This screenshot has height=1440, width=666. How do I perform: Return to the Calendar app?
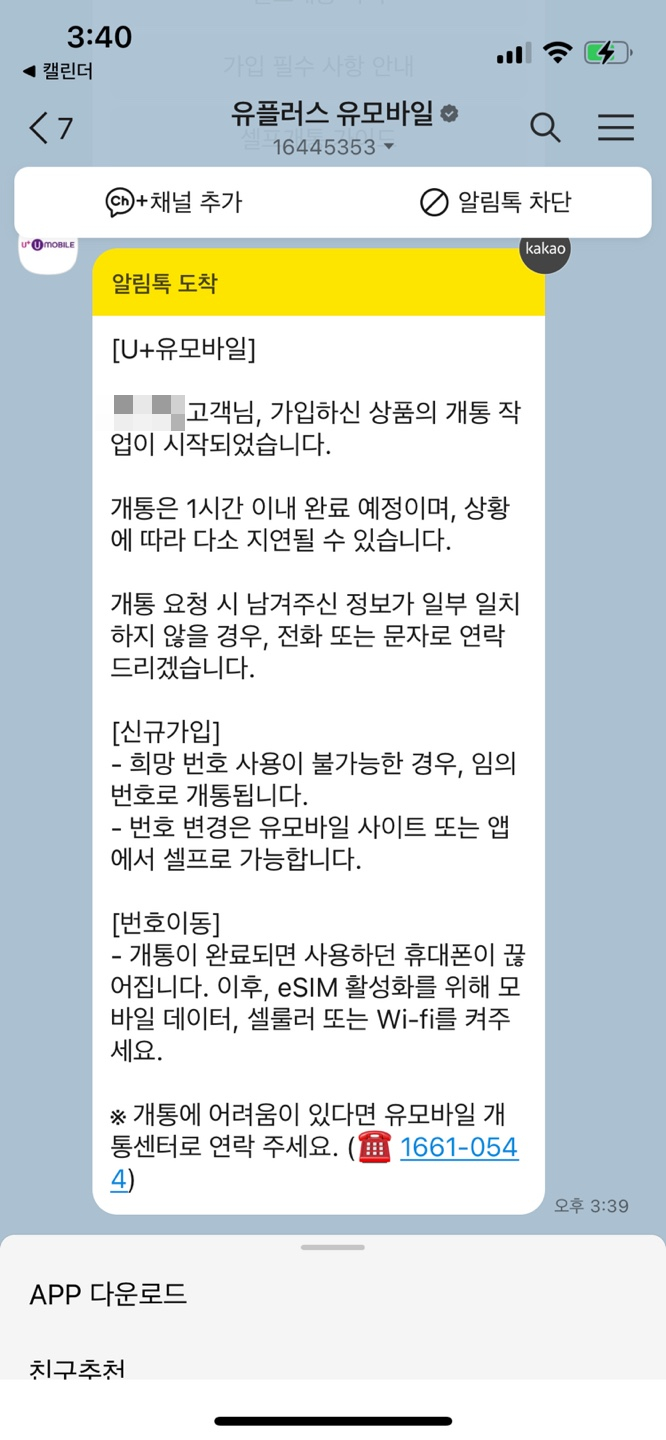coord(58,72)
